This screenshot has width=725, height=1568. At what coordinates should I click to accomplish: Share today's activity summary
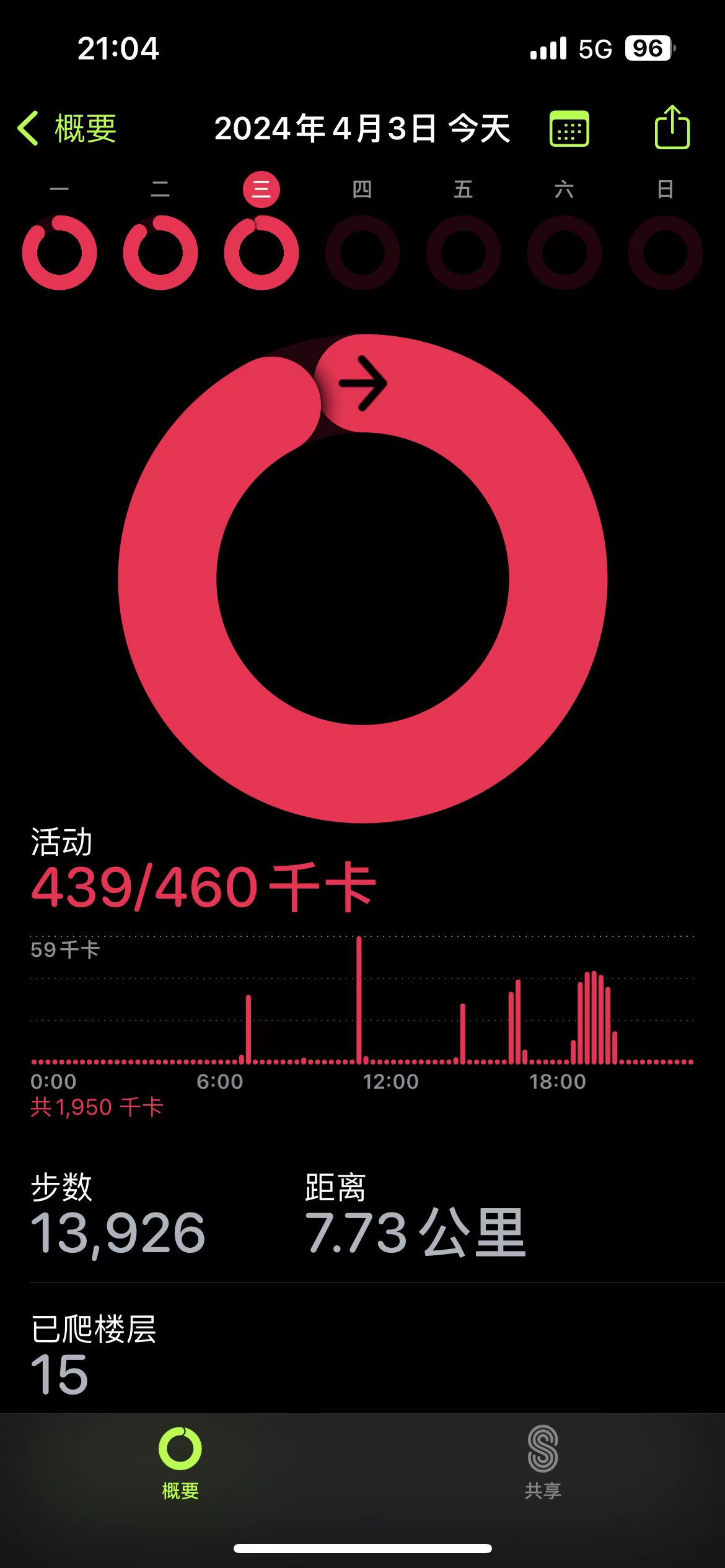(672, 128)
